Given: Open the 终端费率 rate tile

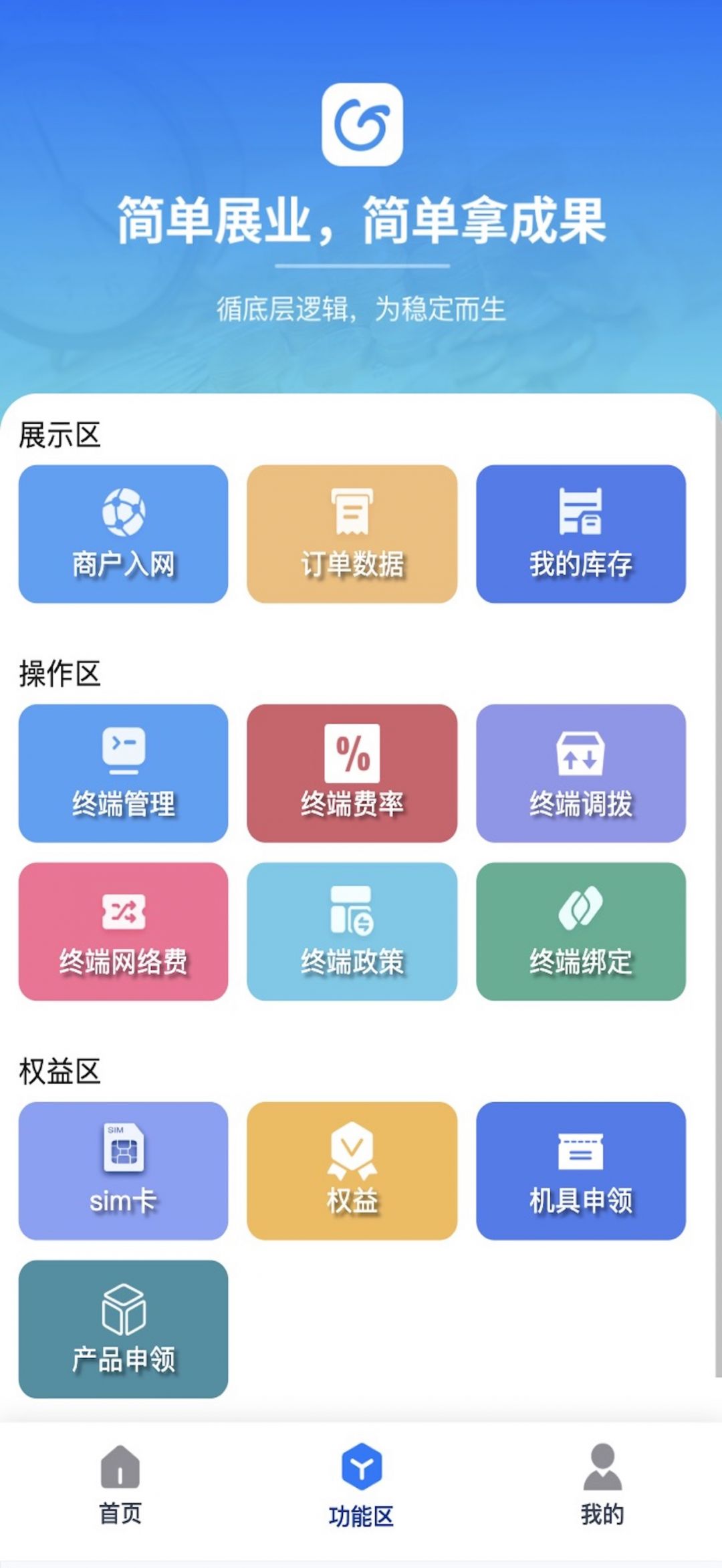Looking at the screenshot, I should pyautogui.click(x=352, y=773).
